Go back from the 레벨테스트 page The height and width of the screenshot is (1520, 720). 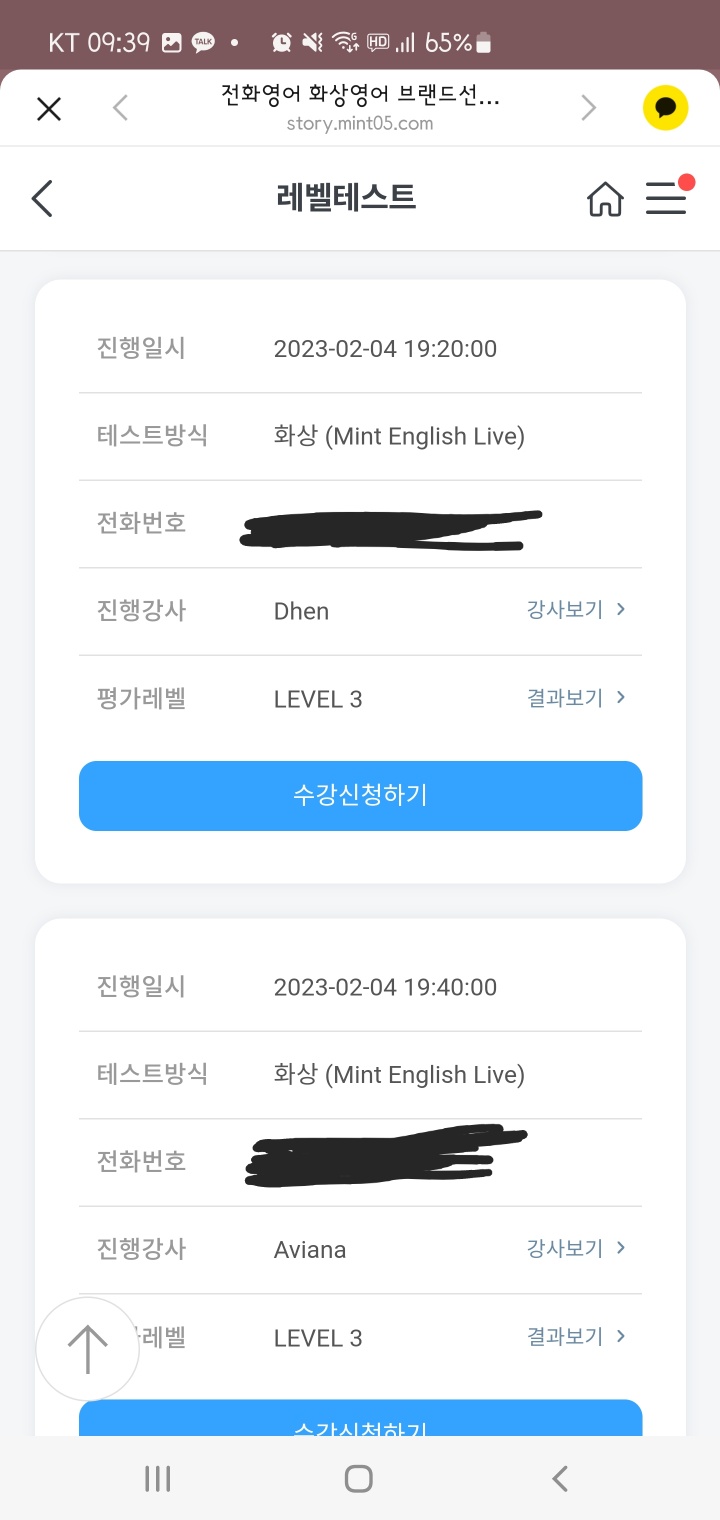click(x=42, y=198)
